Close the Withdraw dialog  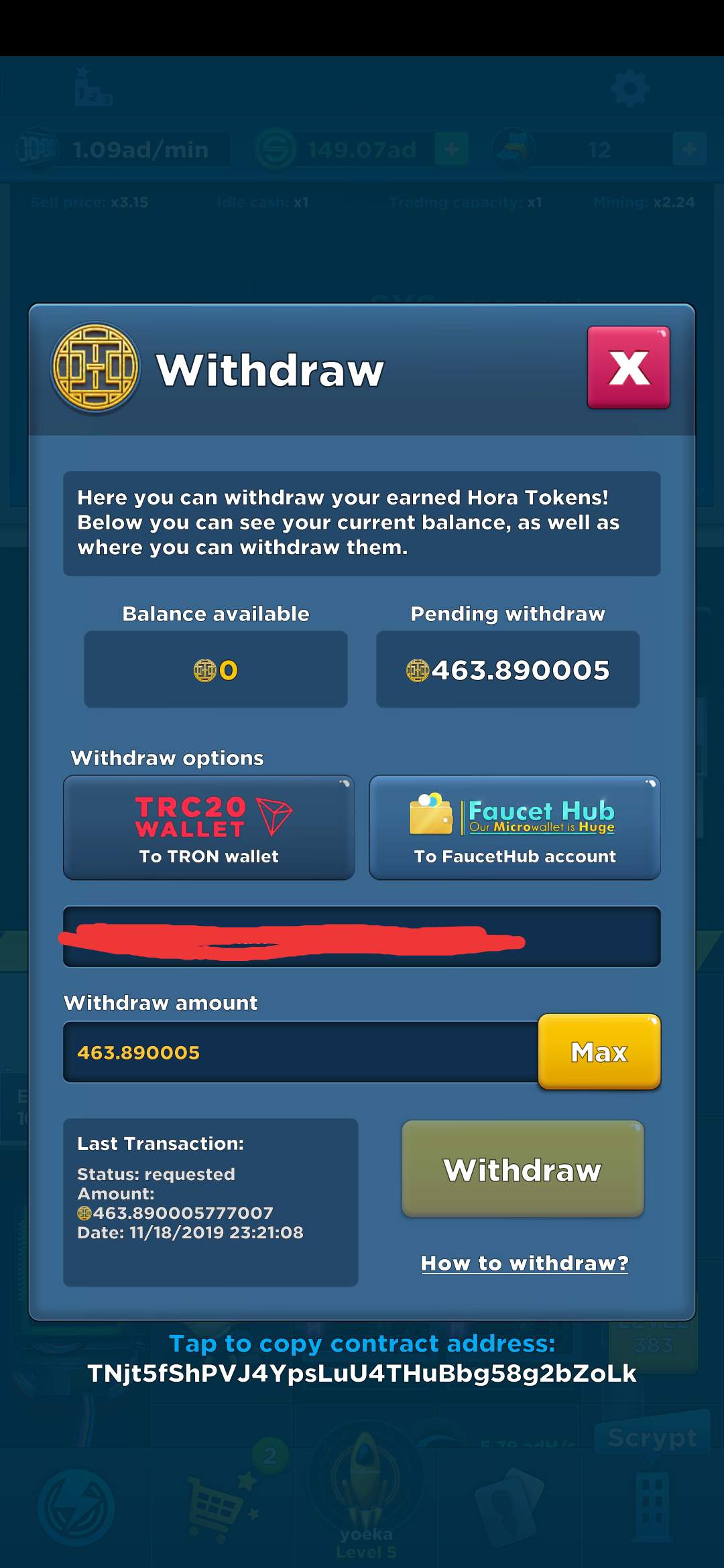pyautogui.click(x=628, y=368)
